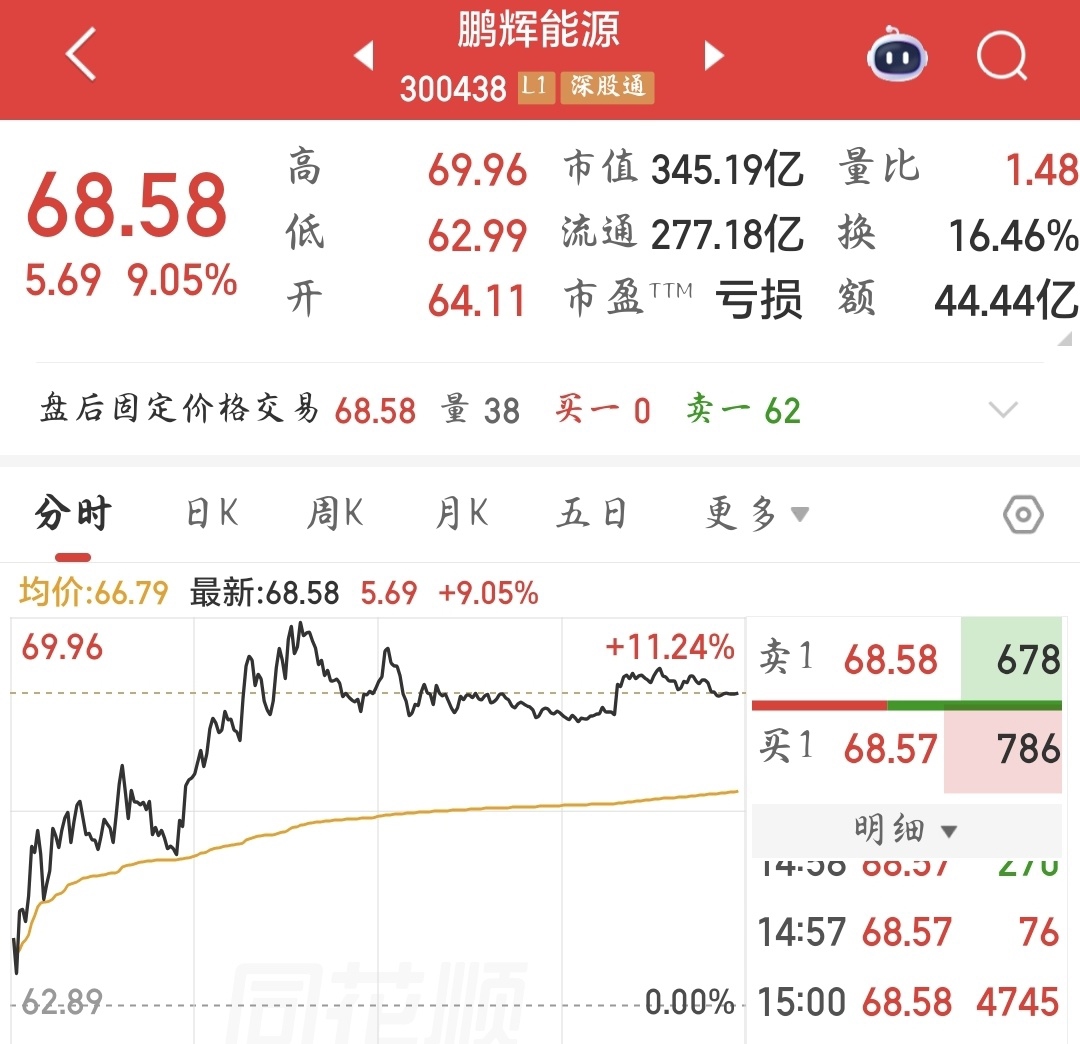
Task: Tap the 买1 order row at 68.57
Action: pos(906,749)
